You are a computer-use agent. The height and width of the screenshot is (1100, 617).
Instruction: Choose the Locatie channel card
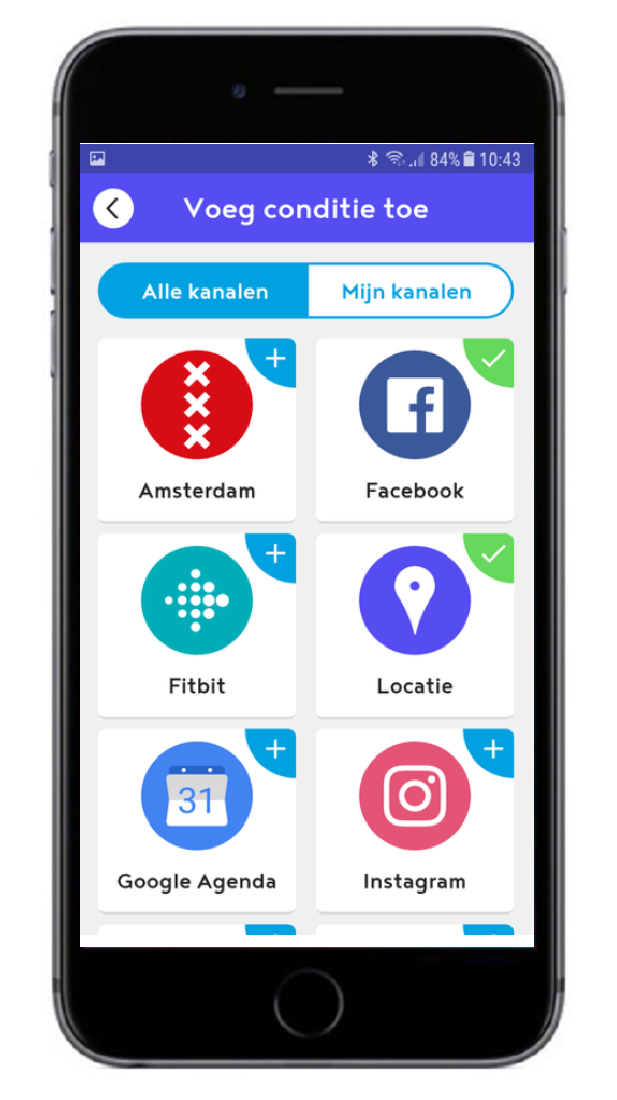coord(415,625)
